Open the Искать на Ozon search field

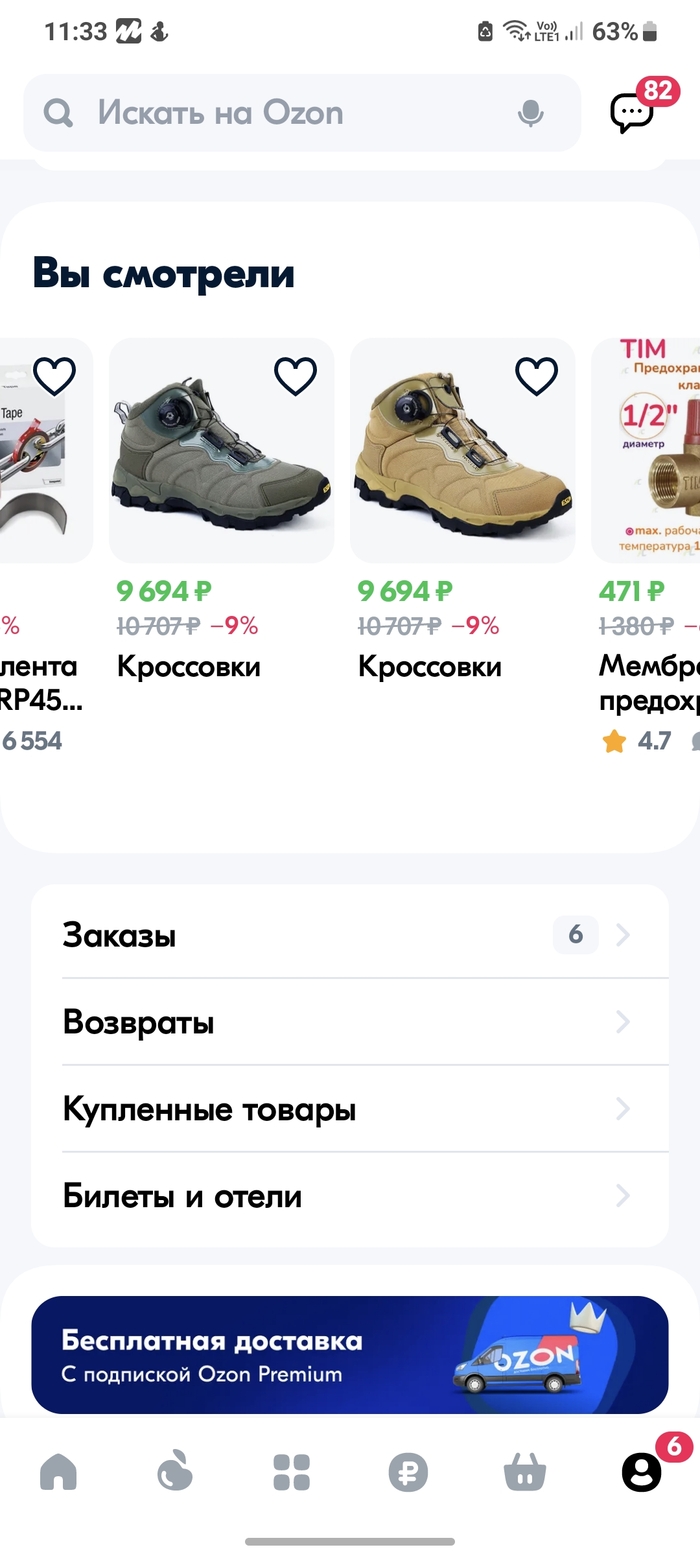click(x=280, y=113)
